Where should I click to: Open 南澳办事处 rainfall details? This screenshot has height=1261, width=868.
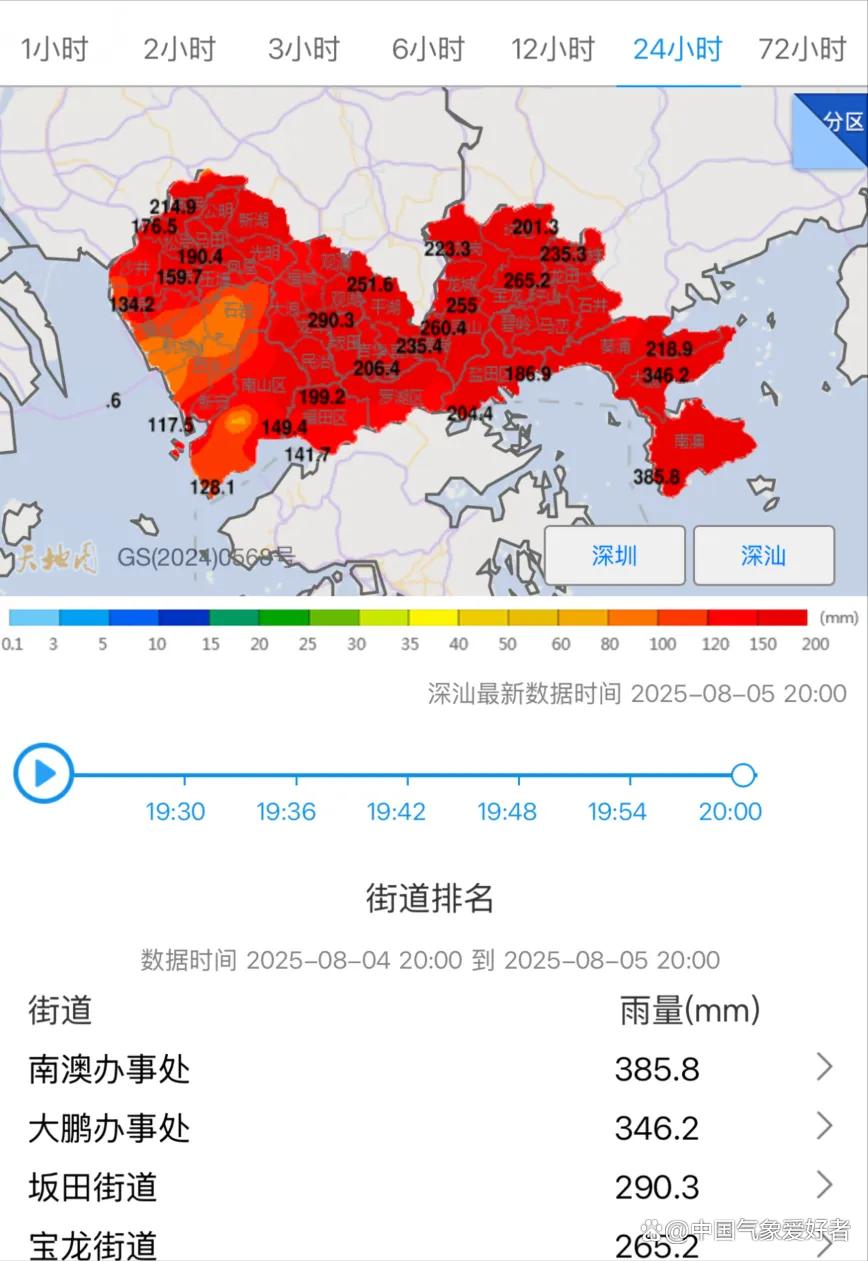(430, 1069)
